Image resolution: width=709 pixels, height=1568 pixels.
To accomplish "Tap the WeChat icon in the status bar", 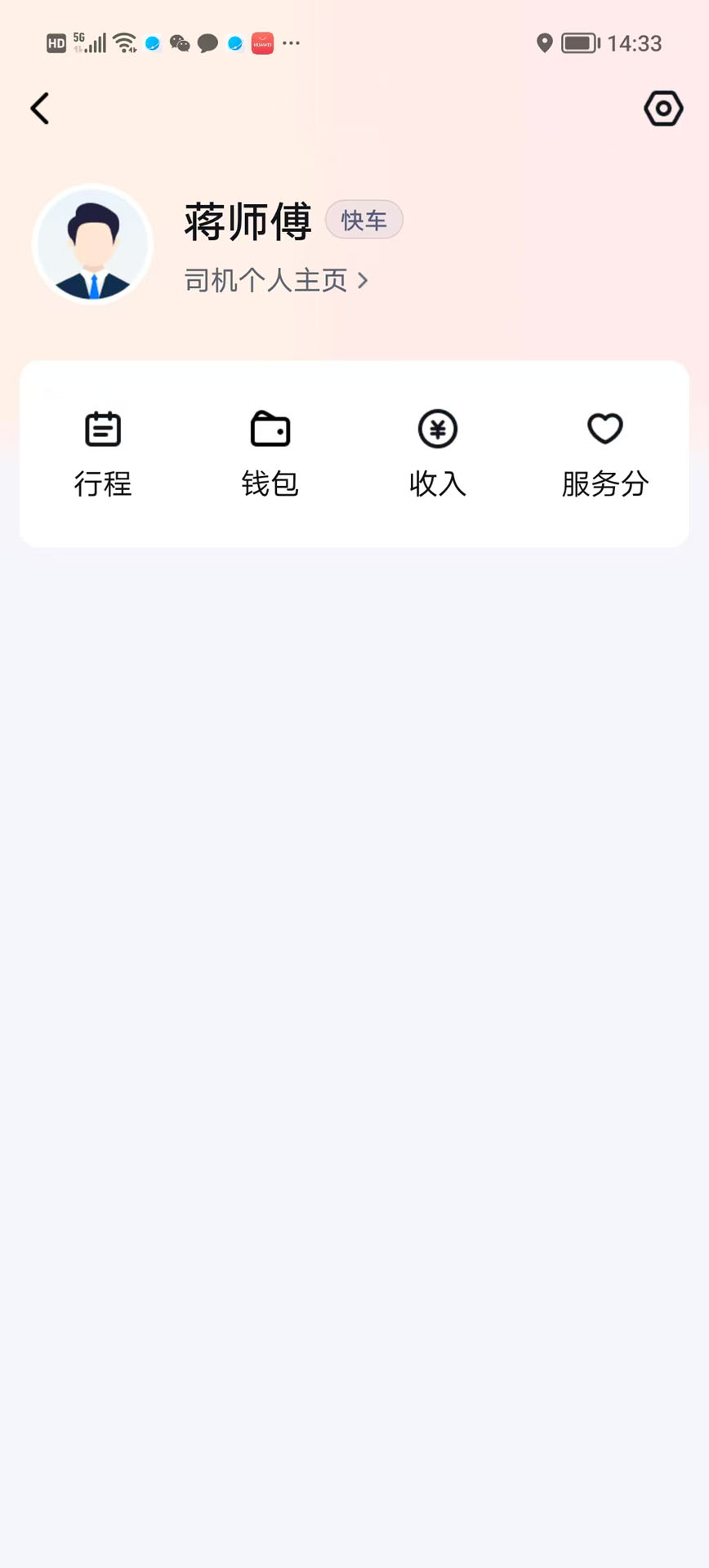I will [180, 43].
